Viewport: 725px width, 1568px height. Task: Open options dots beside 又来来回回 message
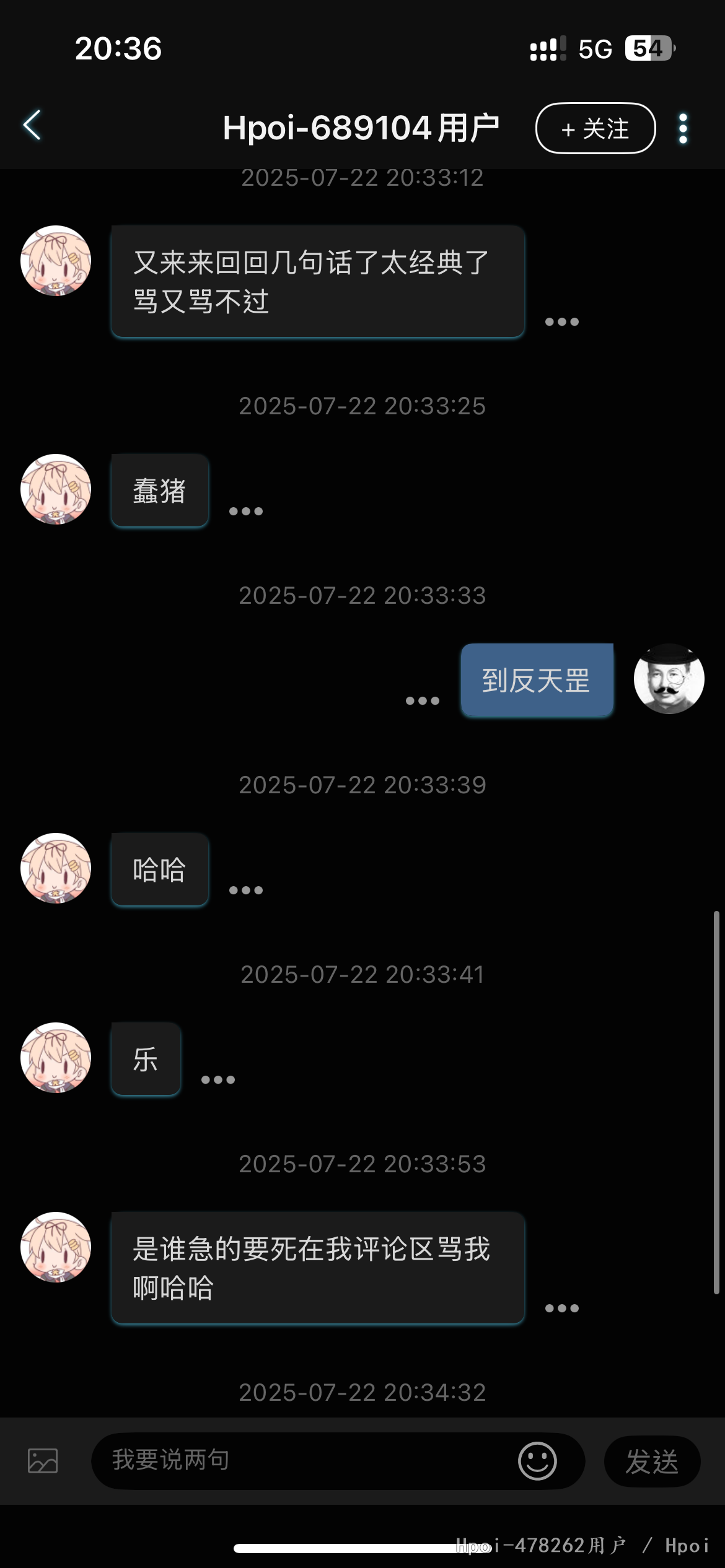[x=561, y=322]
